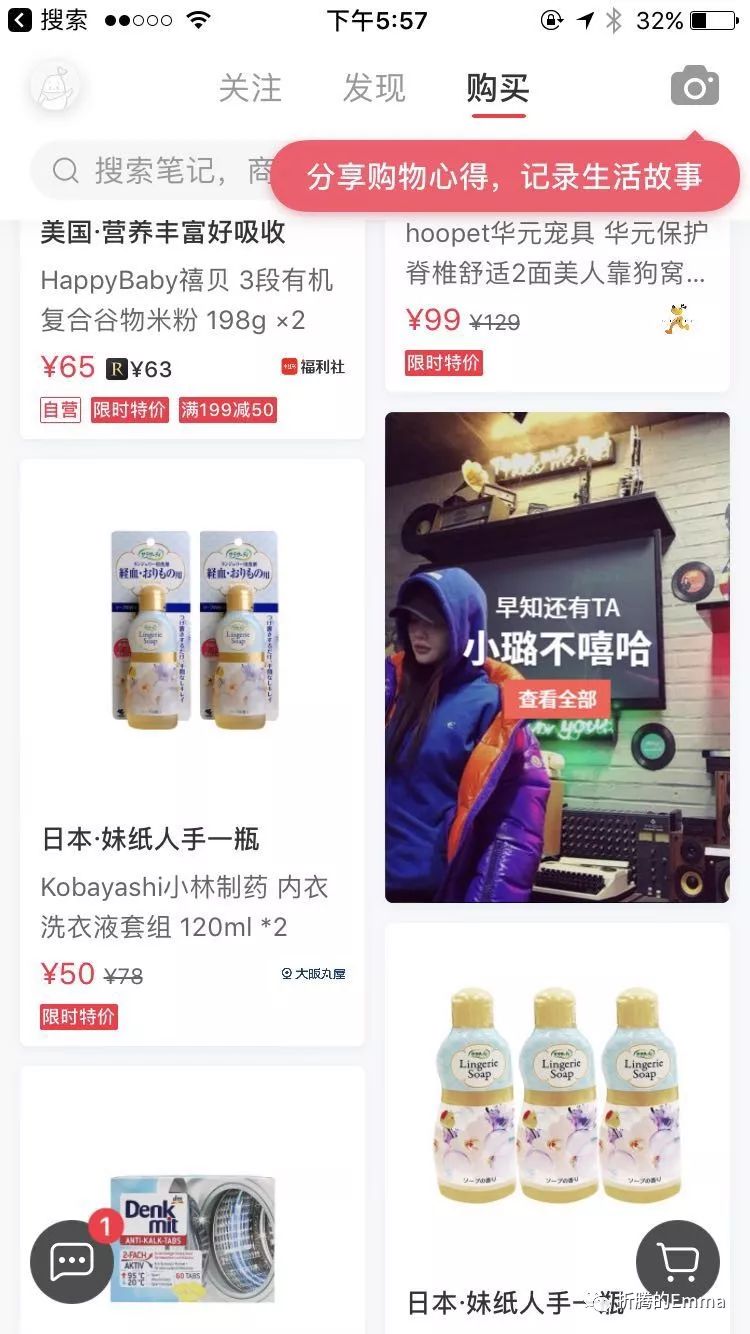Open the shopping cart button

(x=678, y=1261)
